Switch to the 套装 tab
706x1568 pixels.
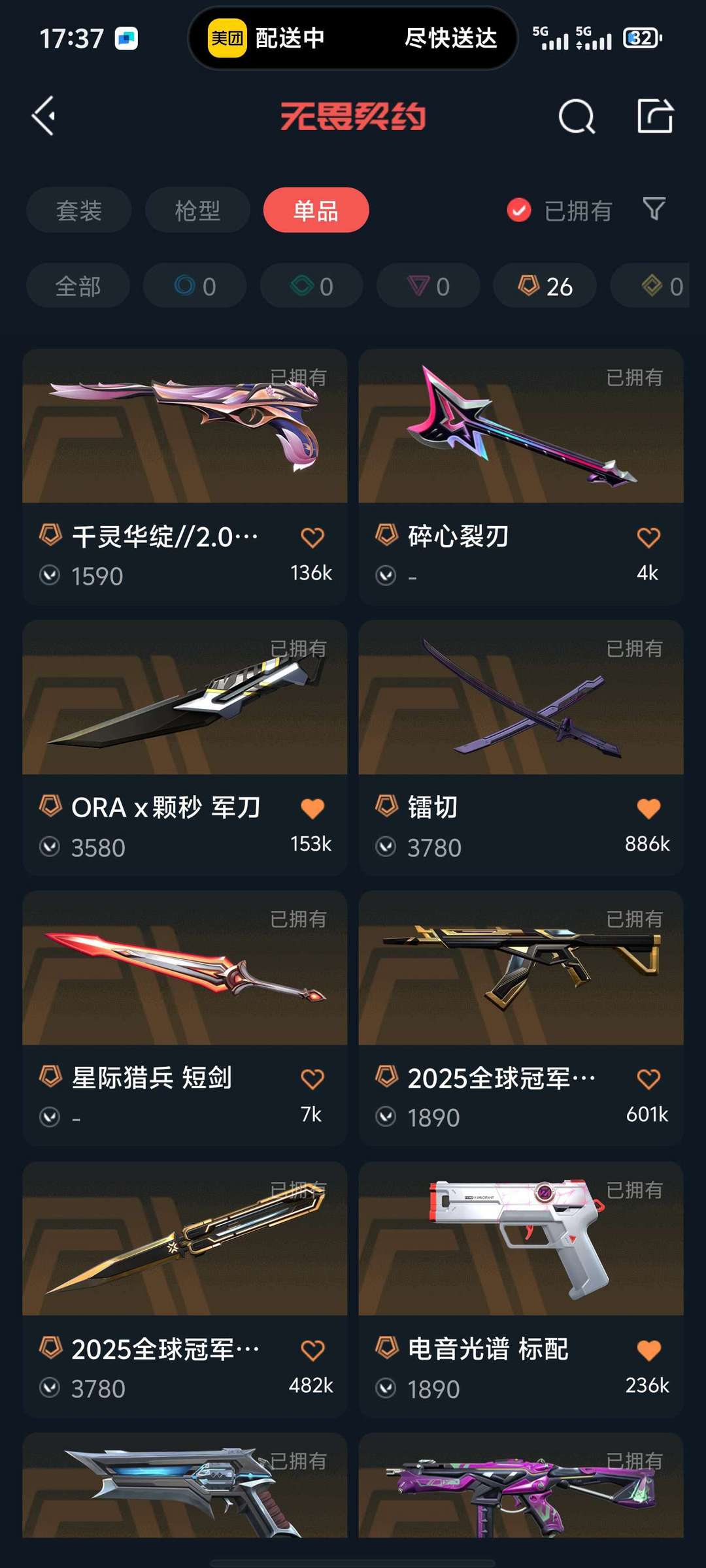(x=78, y=210)
